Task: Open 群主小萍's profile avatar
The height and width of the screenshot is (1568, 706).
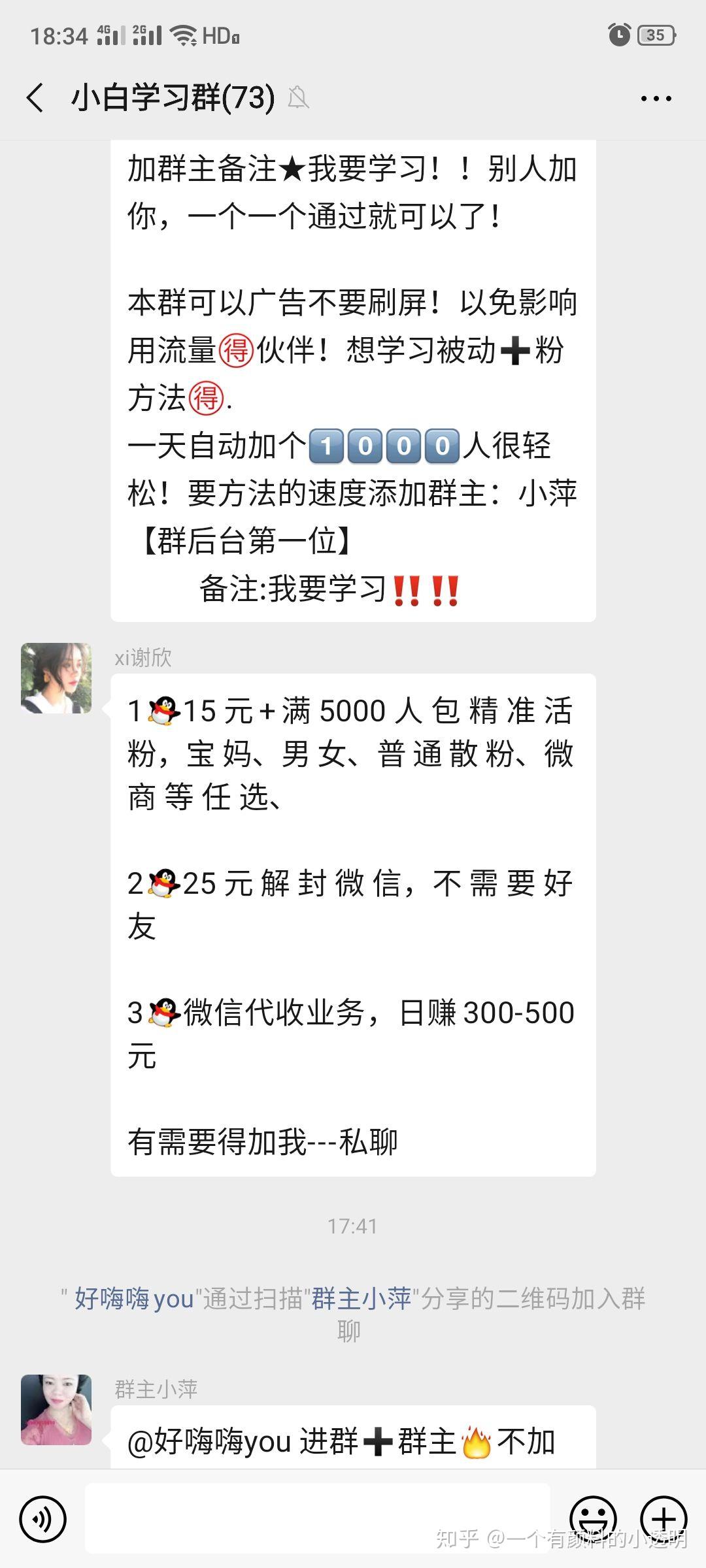Action: coord(56,1410)
